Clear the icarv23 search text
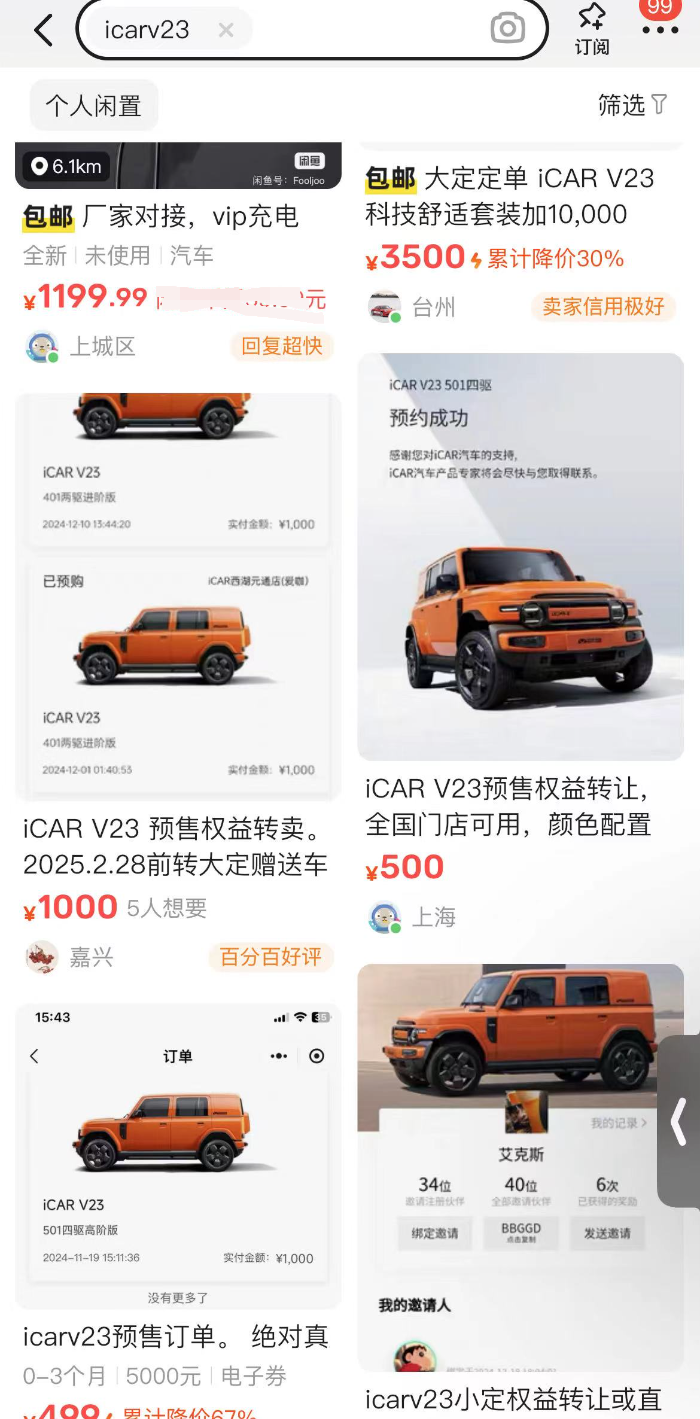 pos(226,30)
